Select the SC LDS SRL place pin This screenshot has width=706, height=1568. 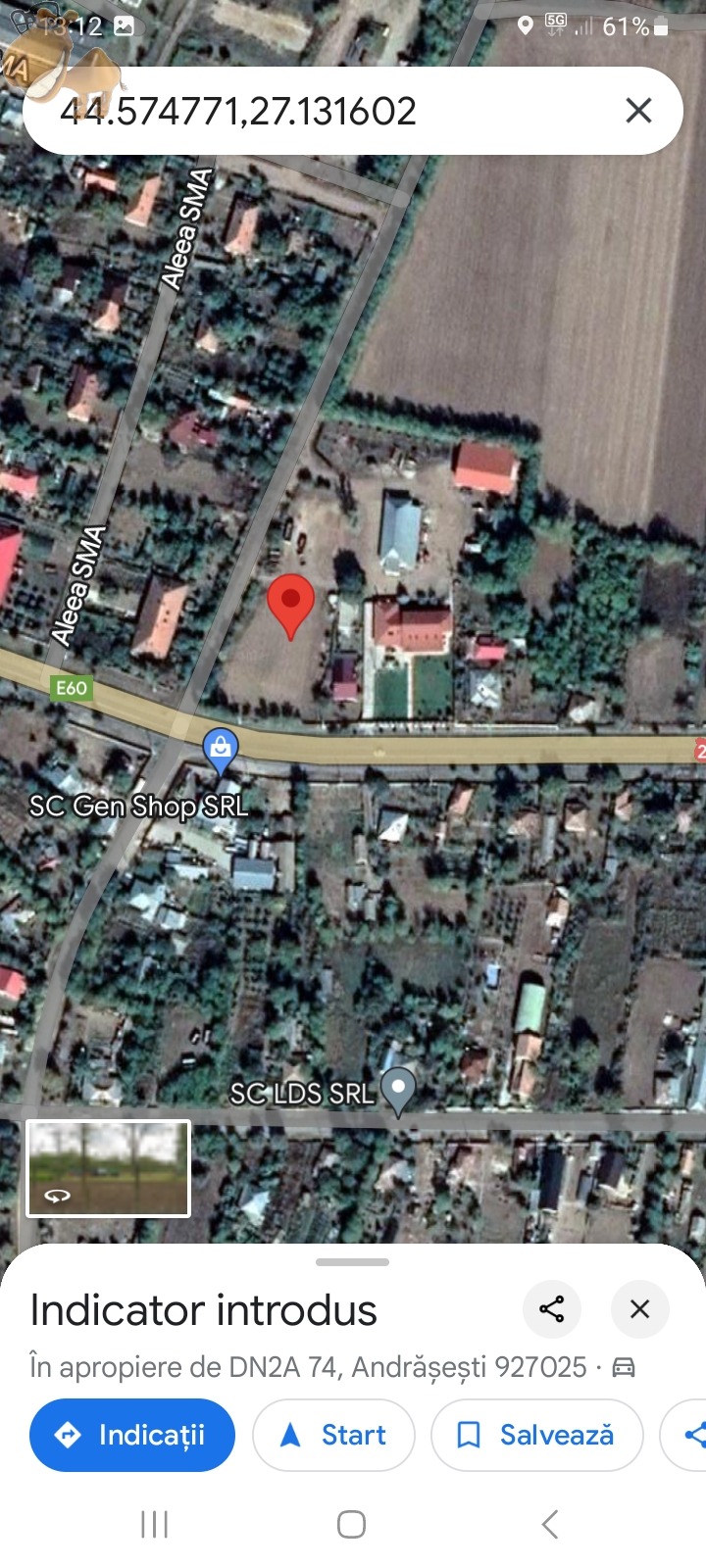click(x=397, y=1090)
